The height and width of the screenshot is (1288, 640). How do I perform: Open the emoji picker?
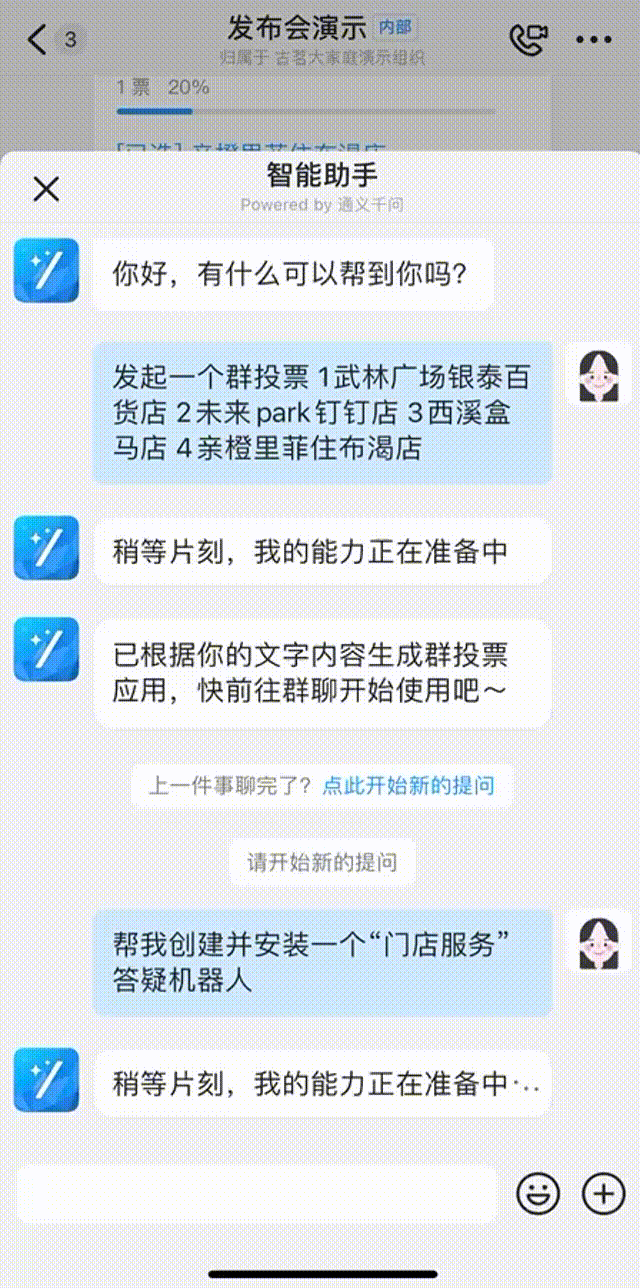coord(538,1193)
